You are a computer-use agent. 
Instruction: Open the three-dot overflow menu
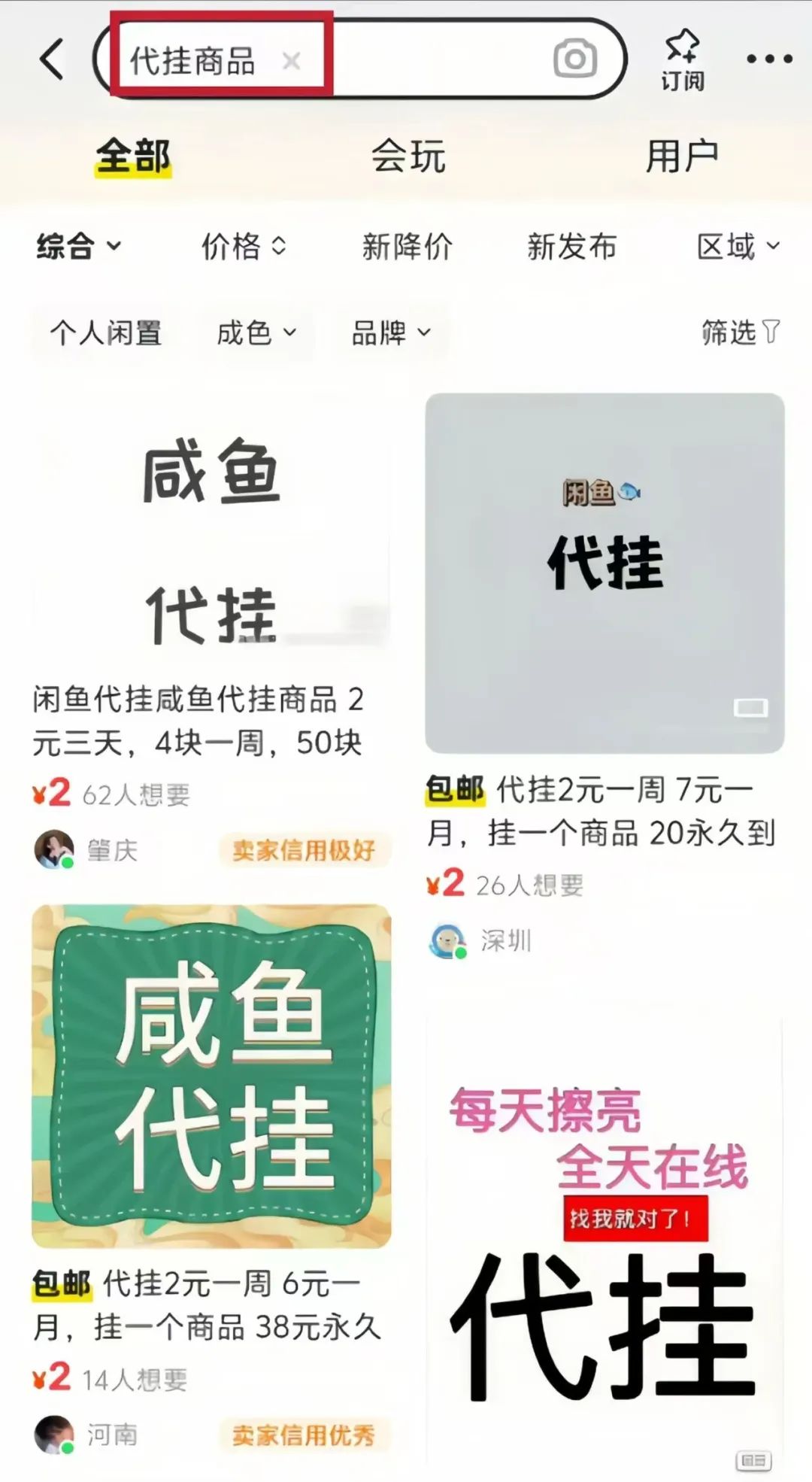pyautogui.click(x=769, y=59)
